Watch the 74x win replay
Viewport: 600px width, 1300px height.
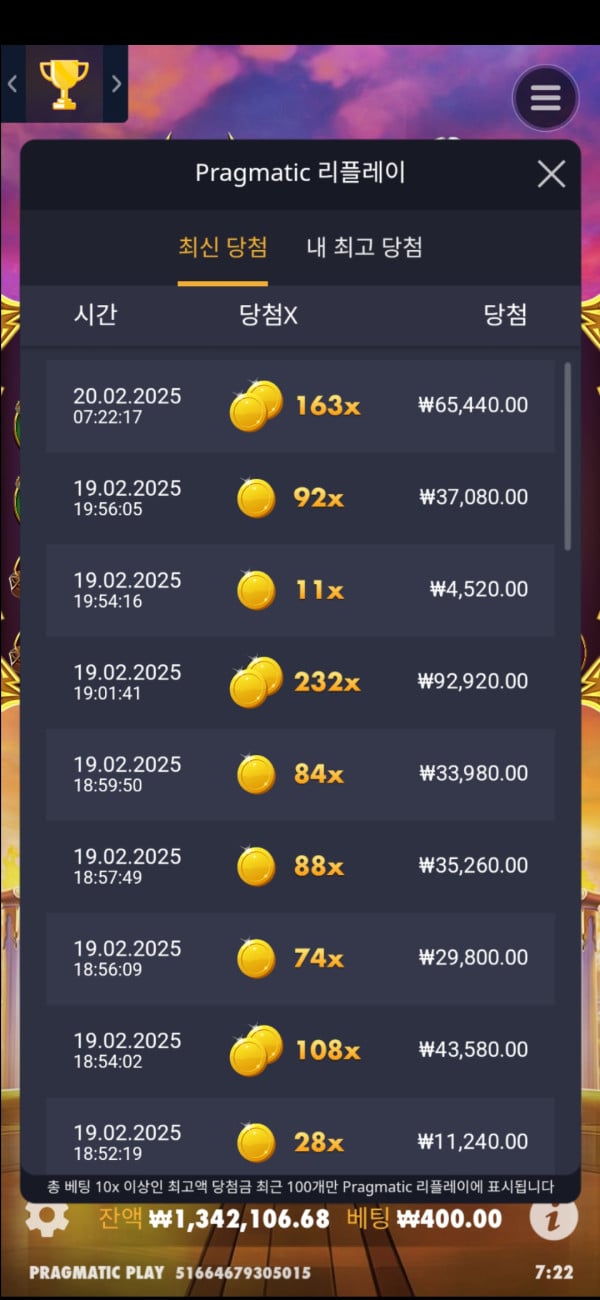[300, 957]
